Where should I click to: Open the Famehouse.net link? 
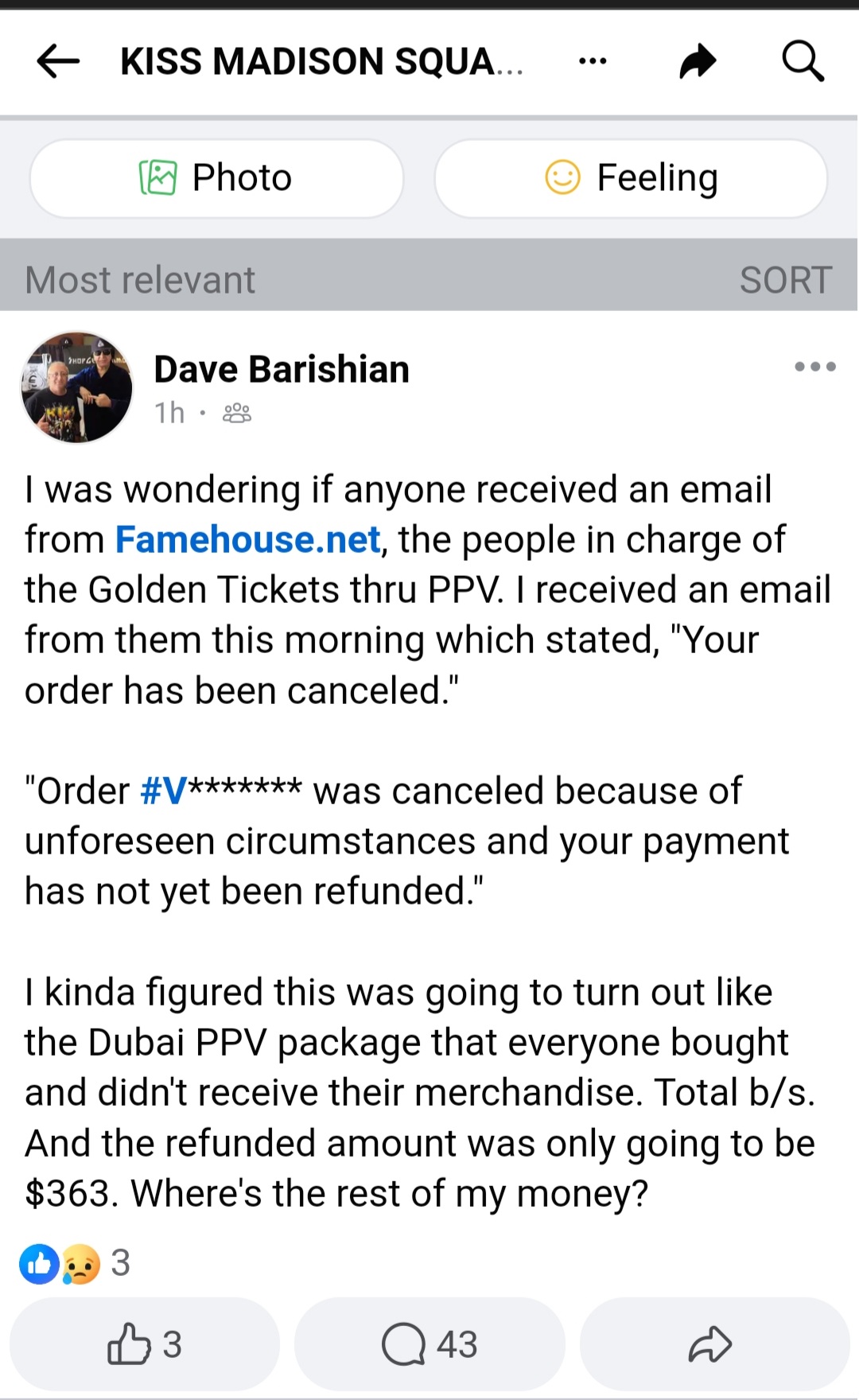point(248,540)
